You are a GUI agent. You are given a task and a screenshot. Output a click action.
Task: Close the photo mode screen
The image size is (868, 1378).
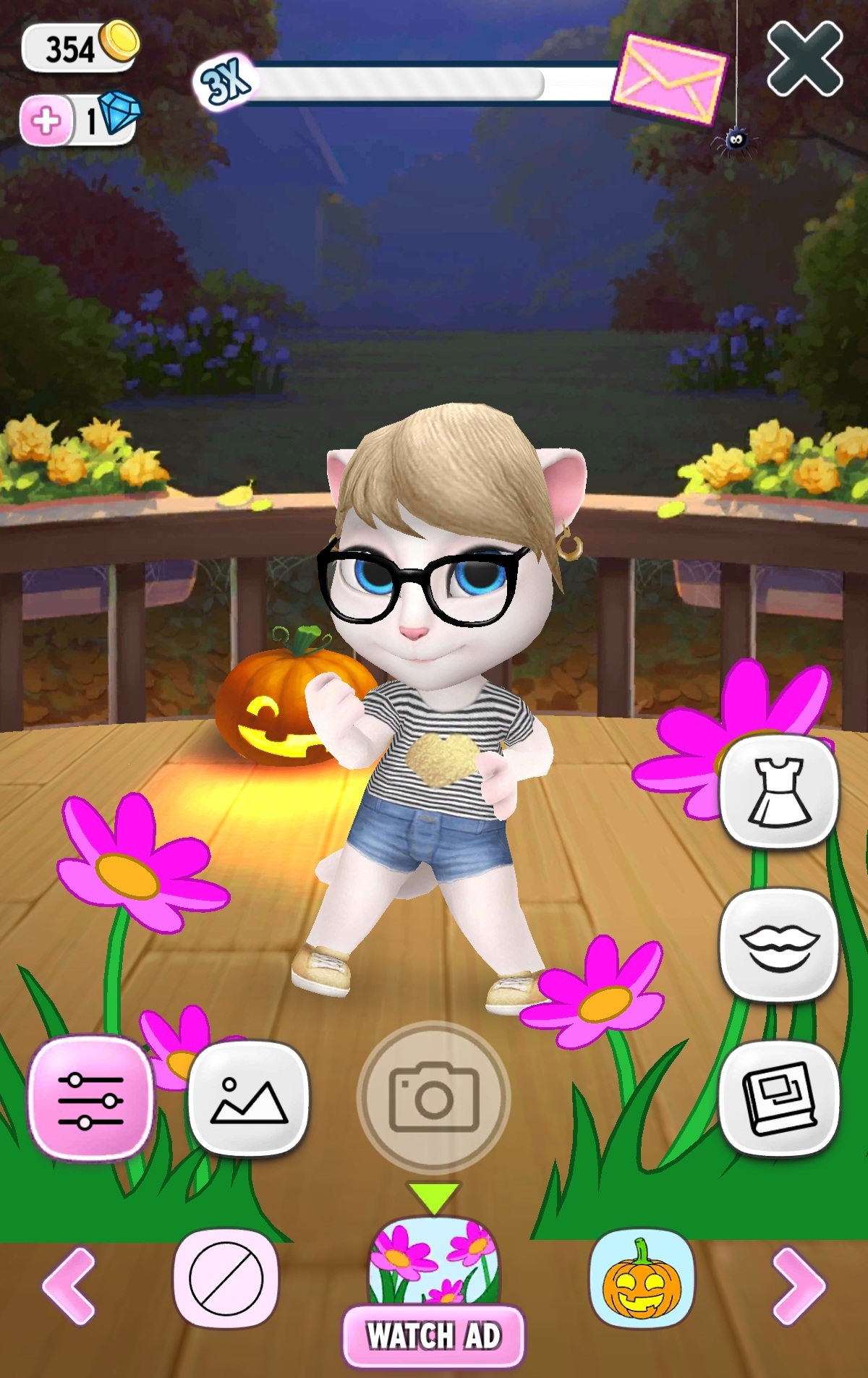pos(804,59)
